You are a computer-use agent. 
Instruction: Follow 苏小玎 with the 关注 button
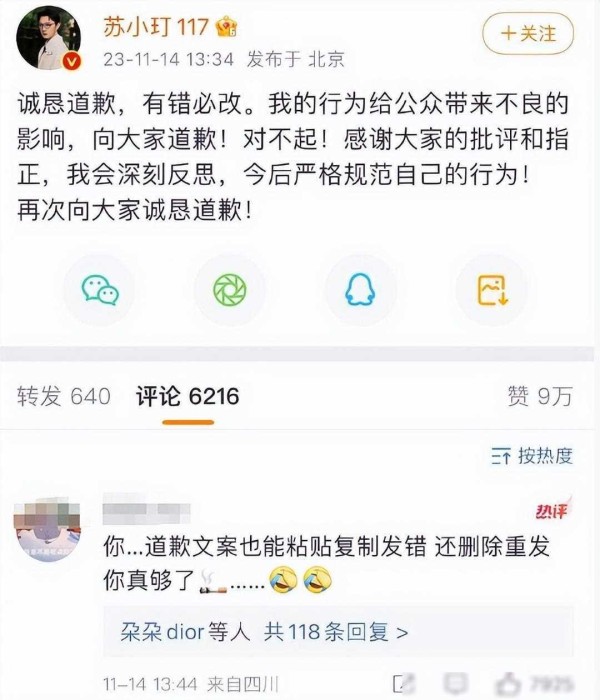[x=528, y=34]
